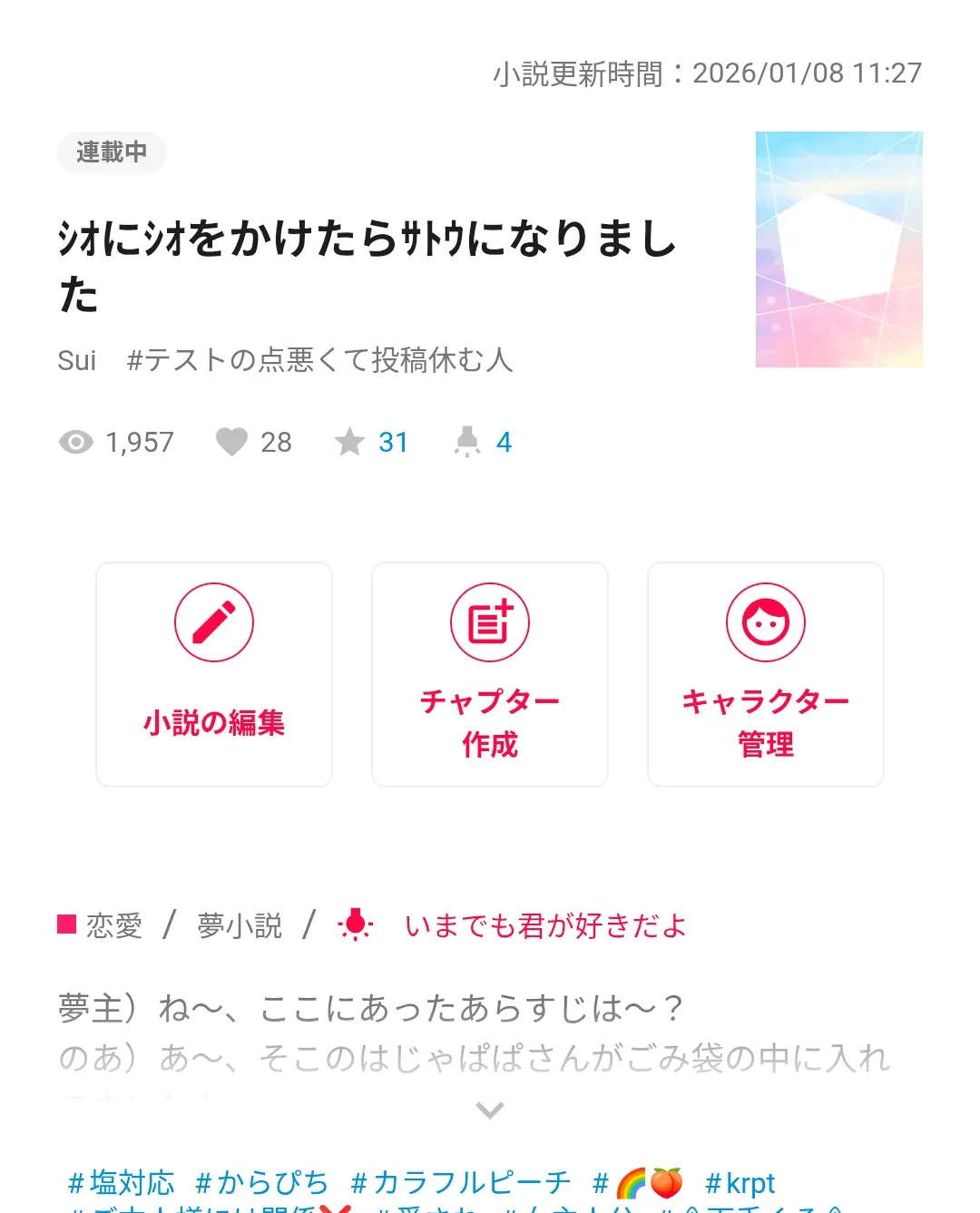The image size is (980, 1213).
Task: Open the #krpt hashtag
Action: [x=740, y=1183]
